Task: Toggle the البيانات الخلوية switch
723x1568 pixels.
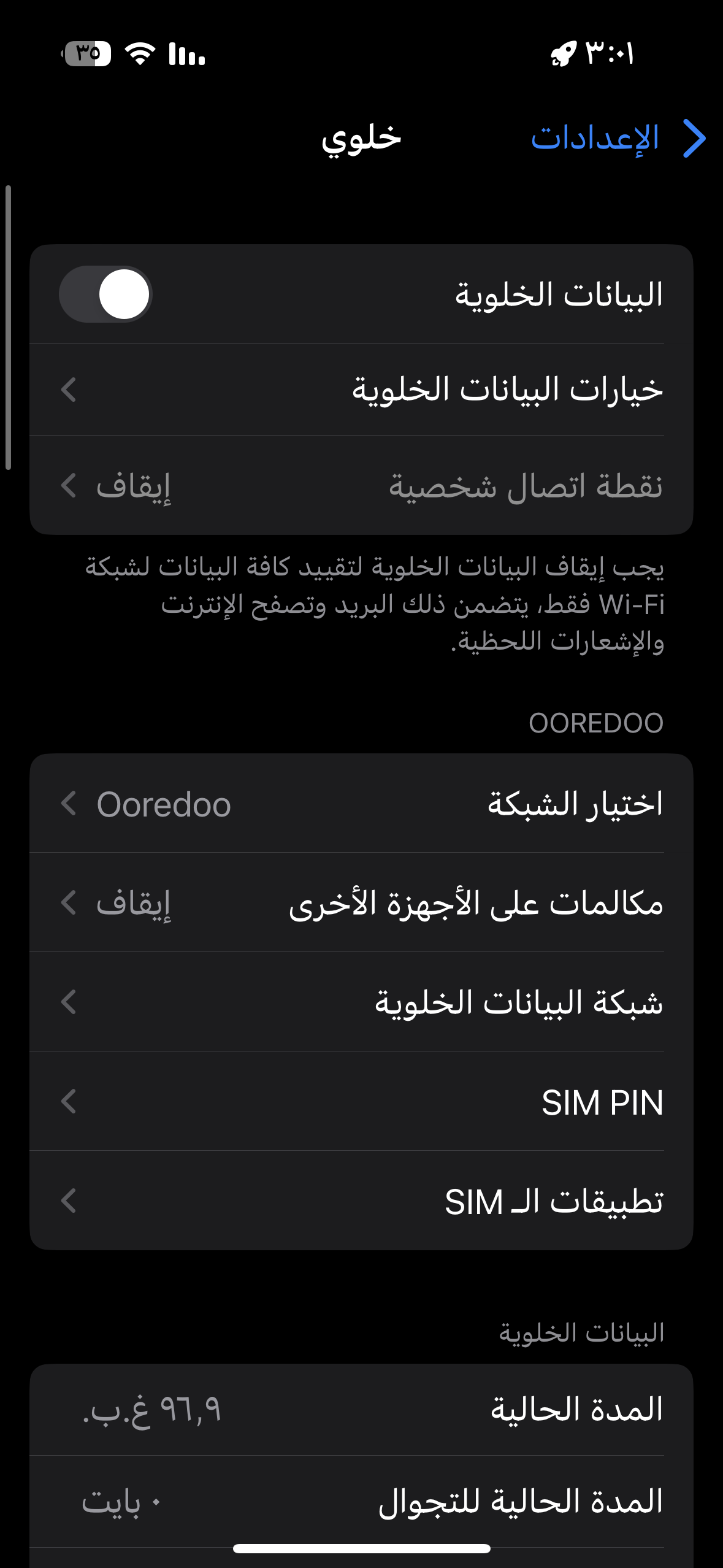Action: 105,294
